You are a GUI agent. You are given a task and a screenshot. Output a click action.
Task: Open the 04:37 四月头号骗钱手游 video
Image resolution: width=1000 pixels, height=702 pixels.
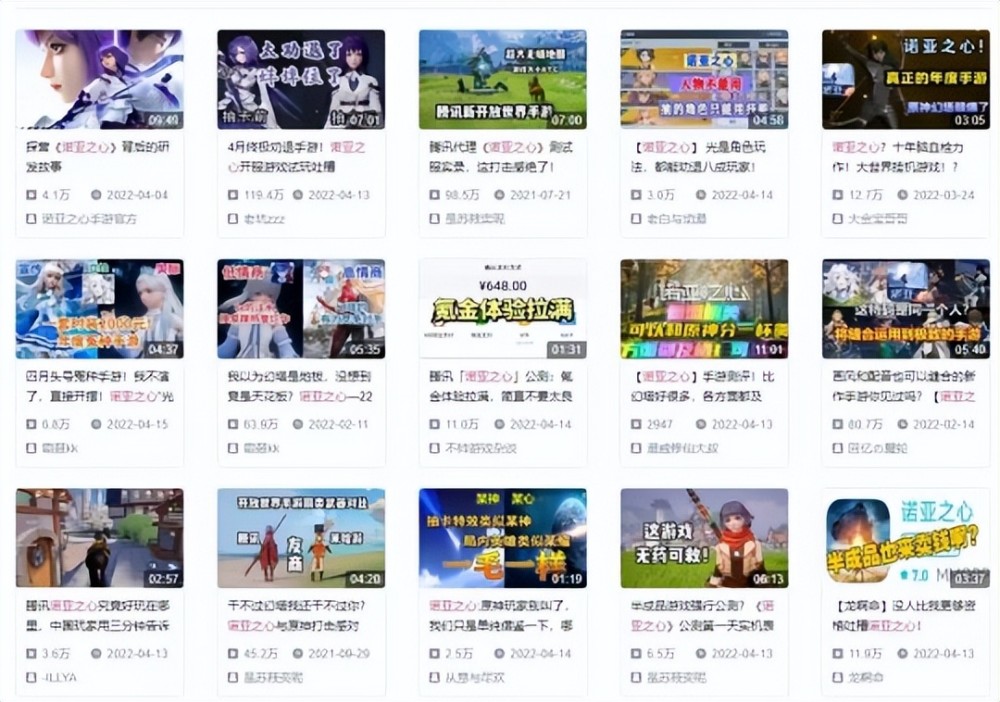pyautogui.click(x=99, y=309)
